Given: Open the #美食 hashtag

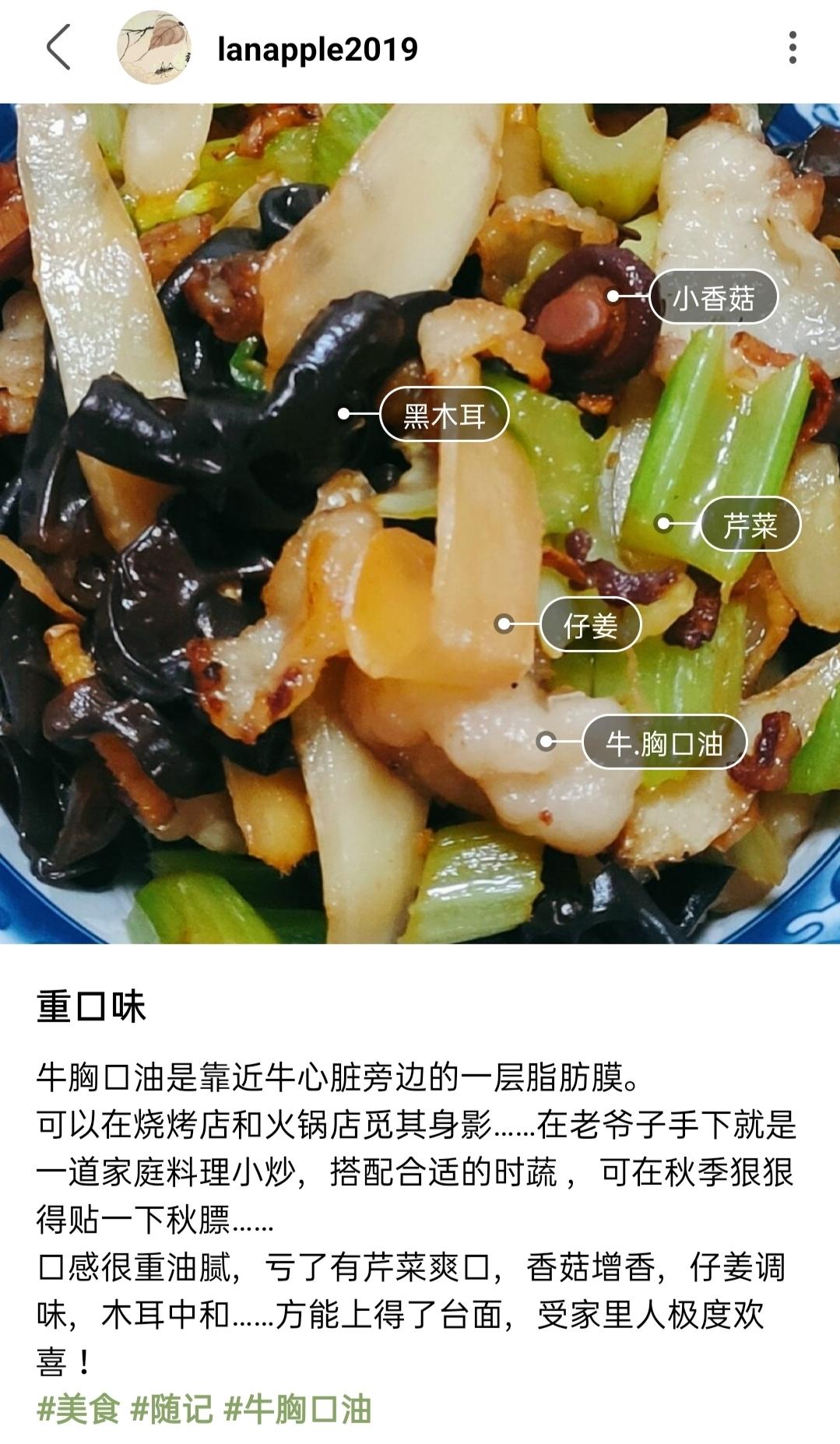Looking at the screenshot, I should click(x=79, y=1410).
